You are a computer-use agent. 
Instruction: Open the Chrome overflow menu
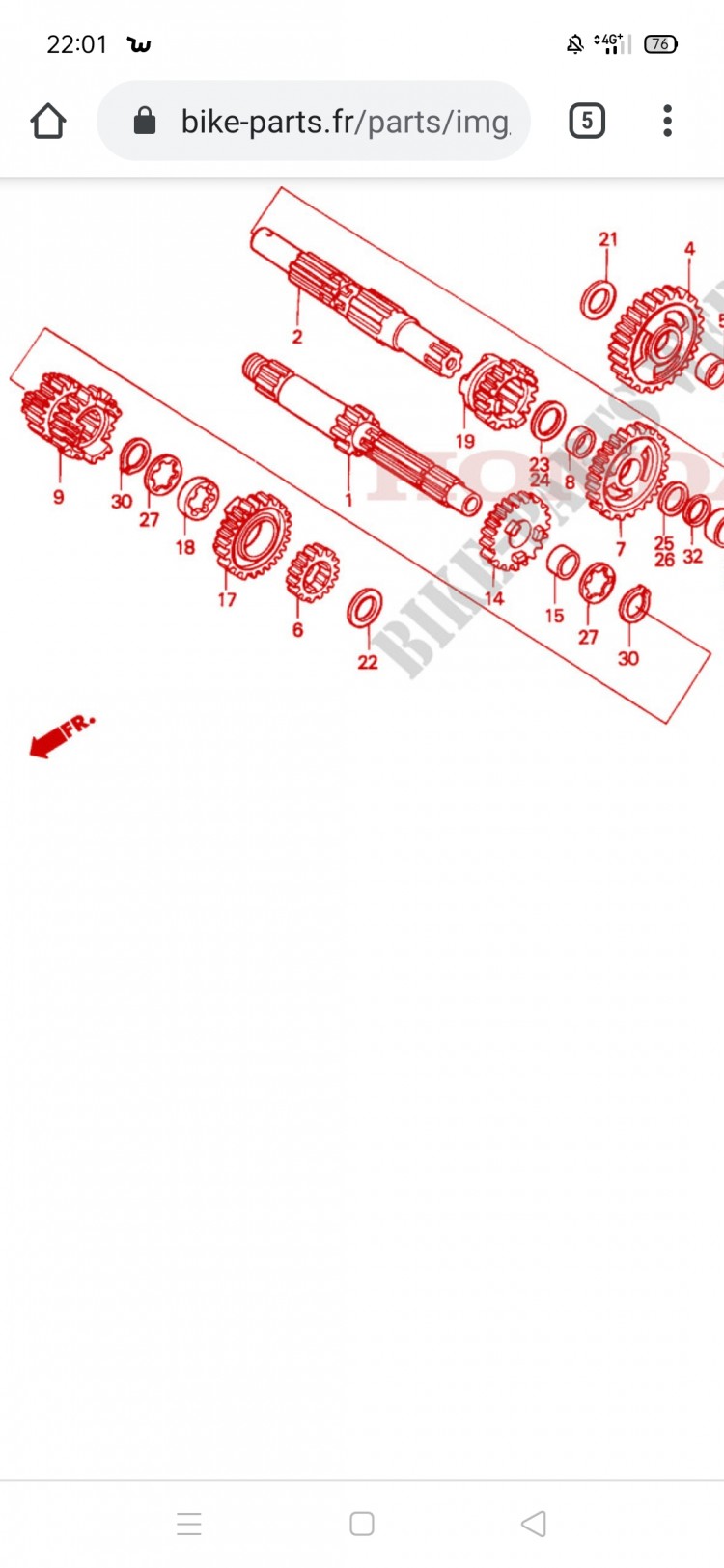tap(667, 121)
